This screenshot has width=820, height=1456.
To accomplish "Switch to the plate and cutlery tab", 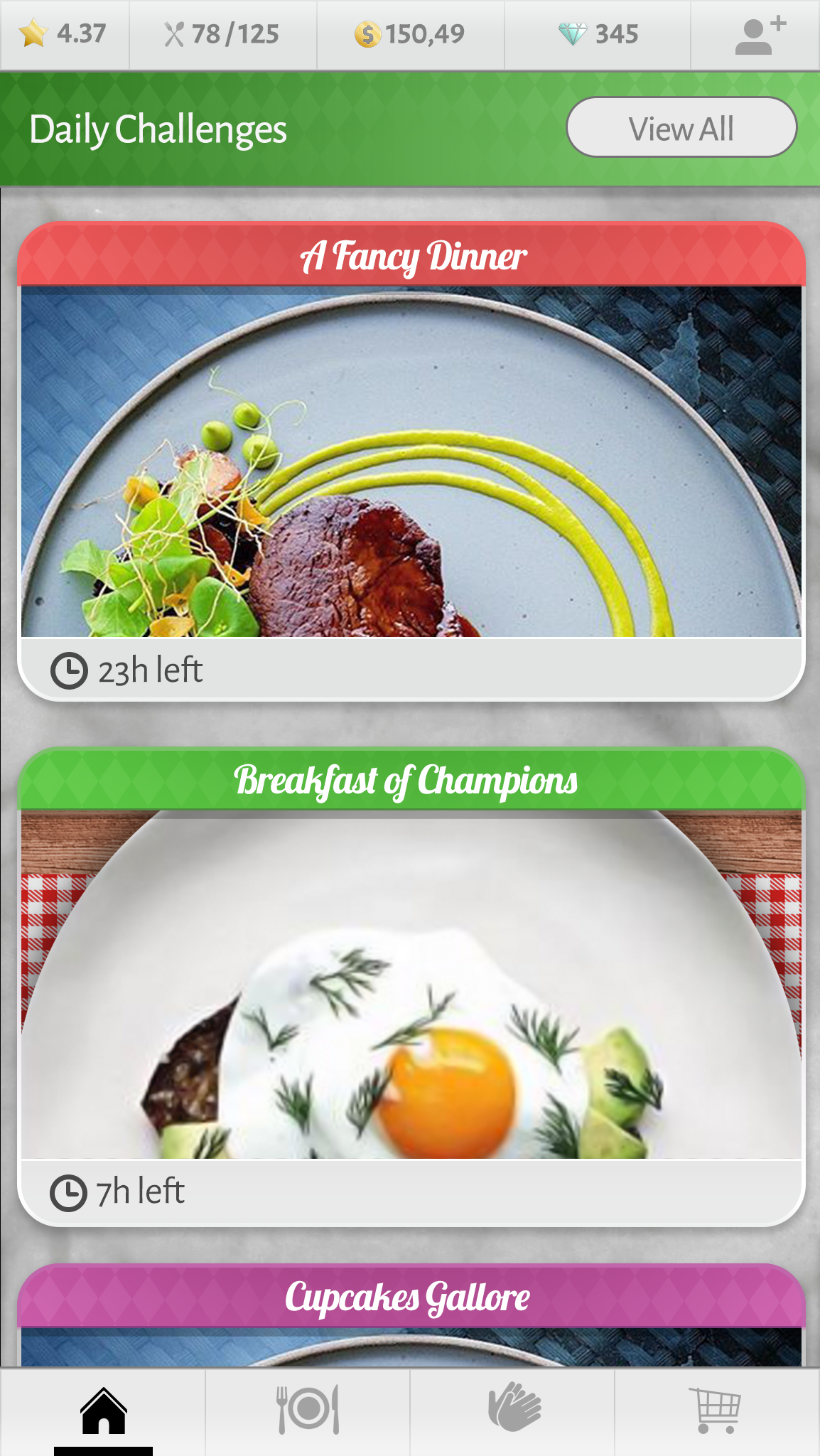I will click(308, 1411).
